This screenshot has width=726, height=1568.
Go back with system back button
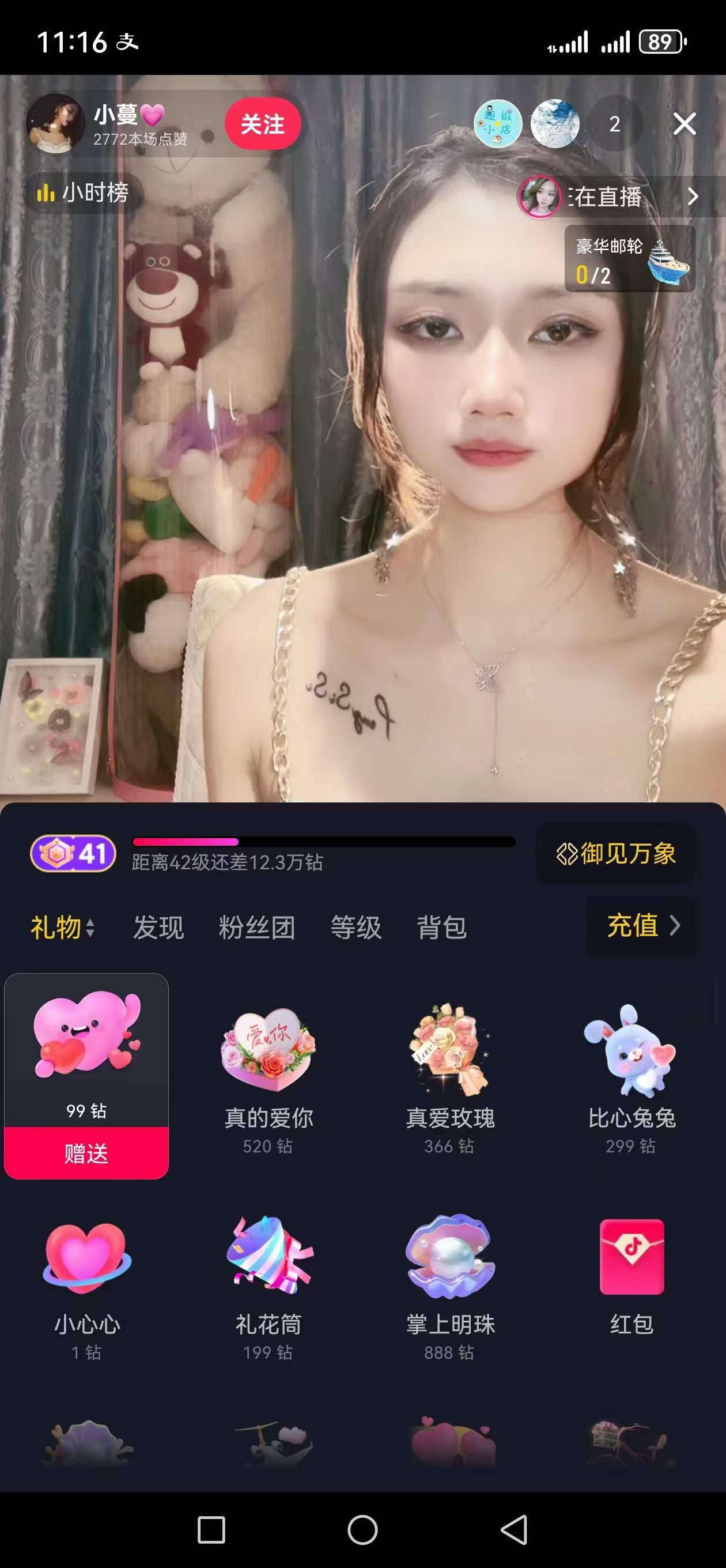click(513, 1529)
